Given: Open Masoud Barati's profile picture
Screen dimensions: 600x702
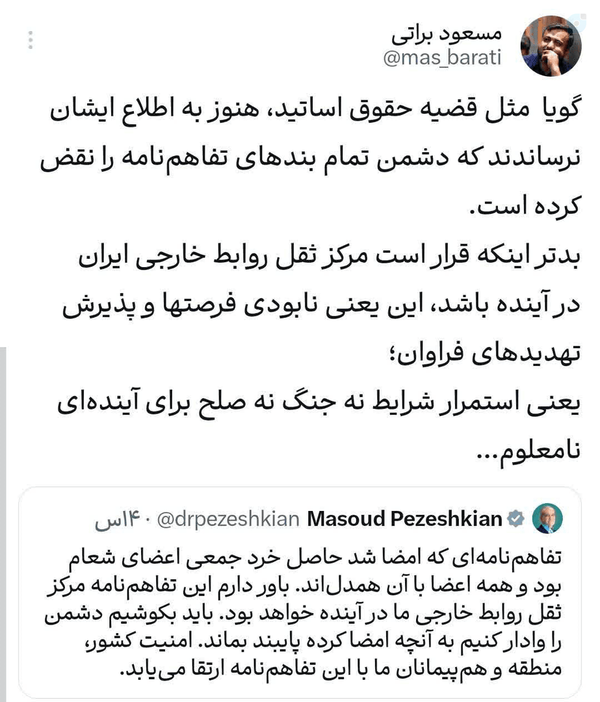Looking at the screenshot, I should 551,46.
